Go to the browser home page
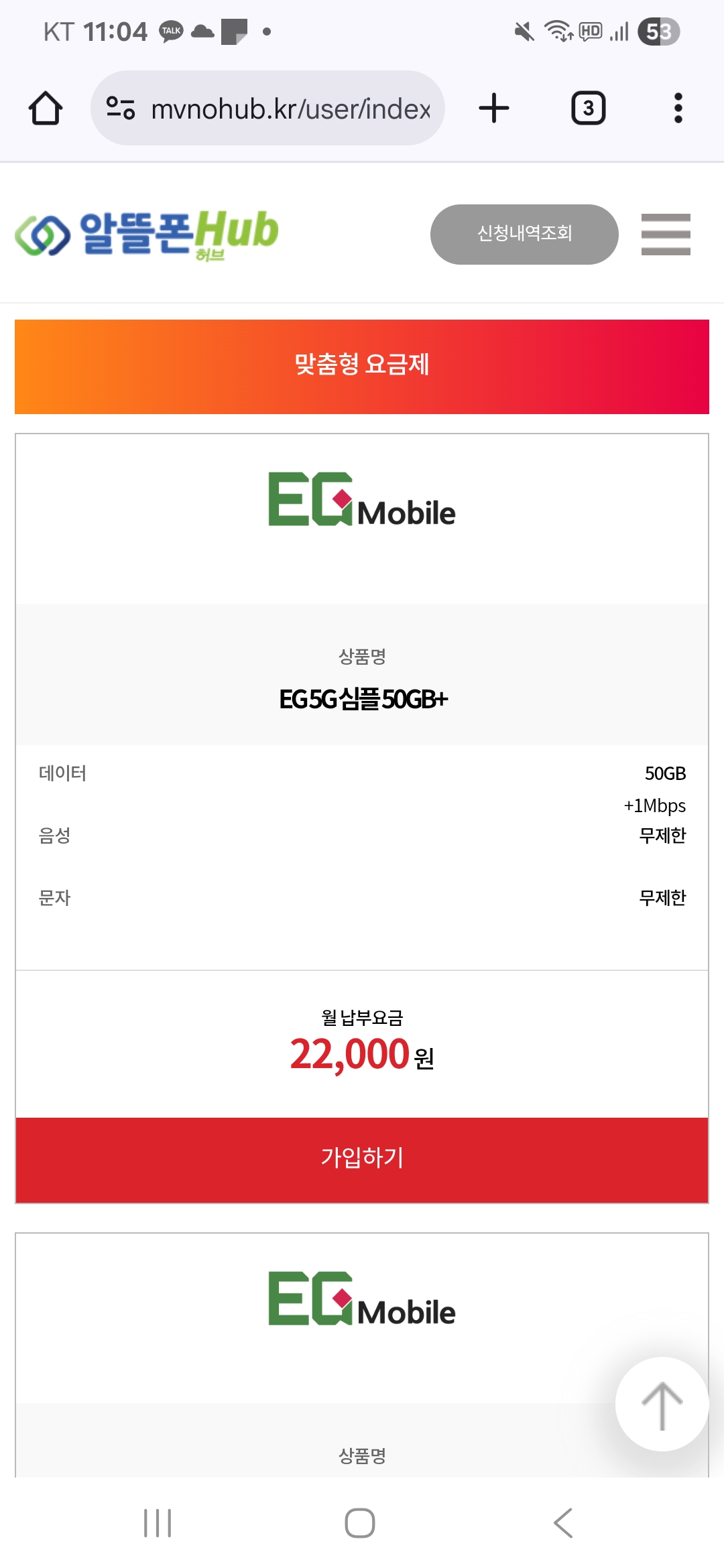This screenshot has height=1568, width=724. tap(46, 108)
